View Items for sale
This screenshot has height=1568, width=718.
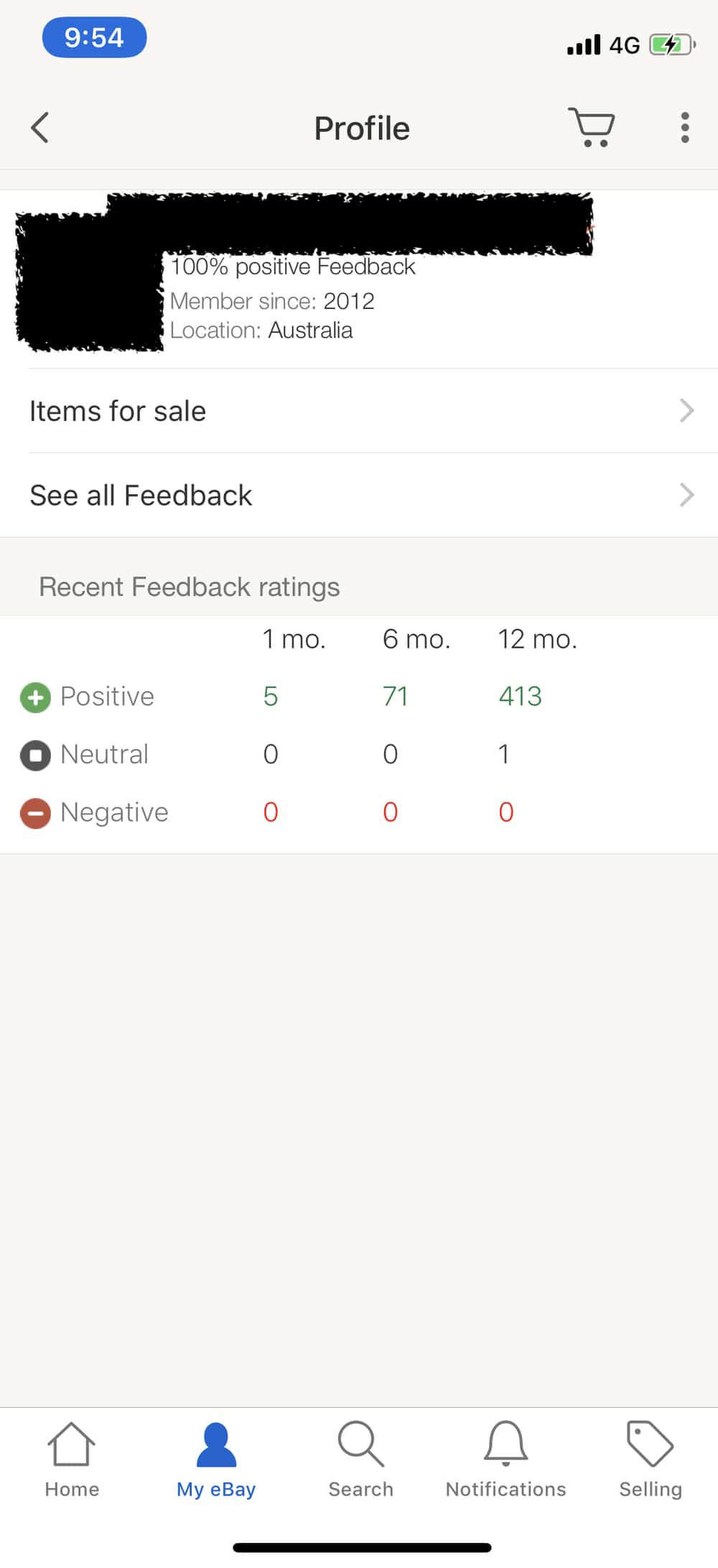(118, 411)
